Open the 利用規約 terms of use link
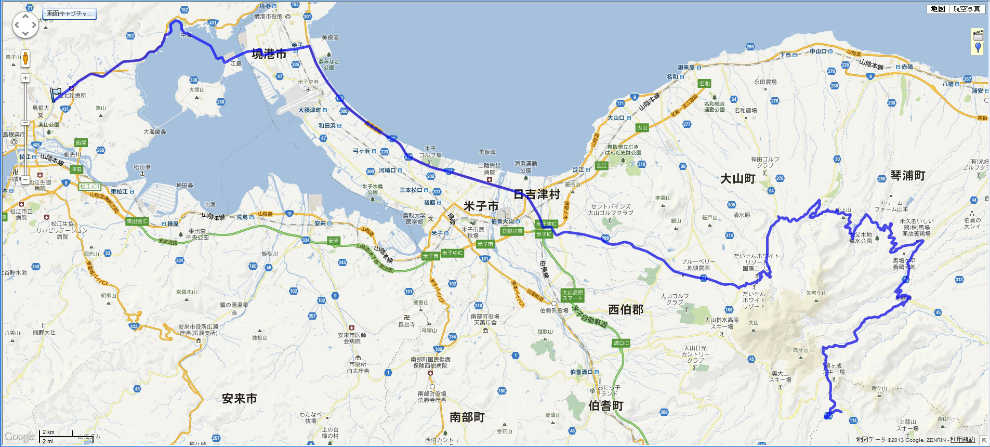This screenshot has height=447, width=990. point(963,440)
